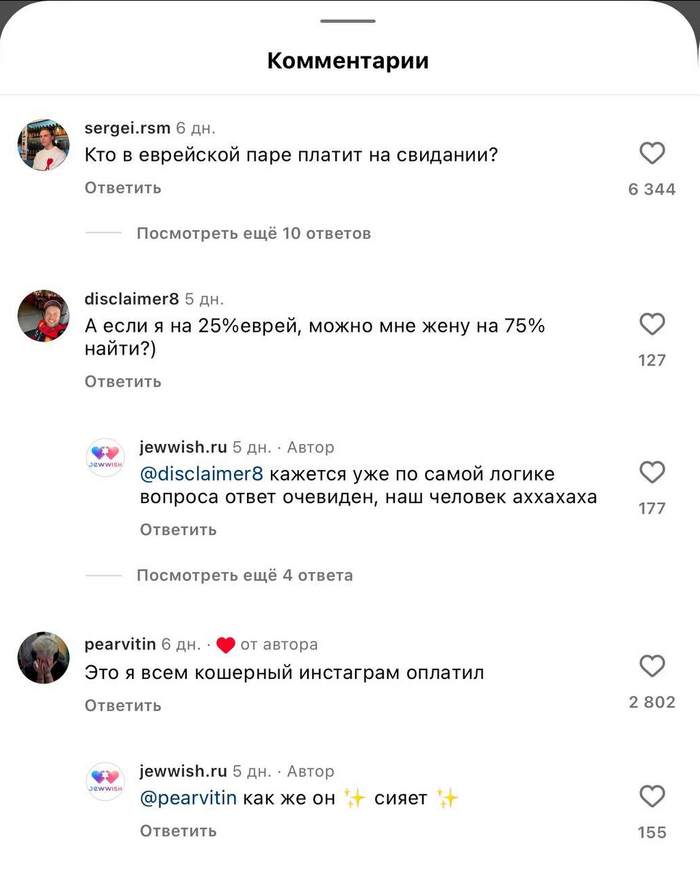Open pearvitin's profile avatar
Screen dimensions: 700x876
43,658
